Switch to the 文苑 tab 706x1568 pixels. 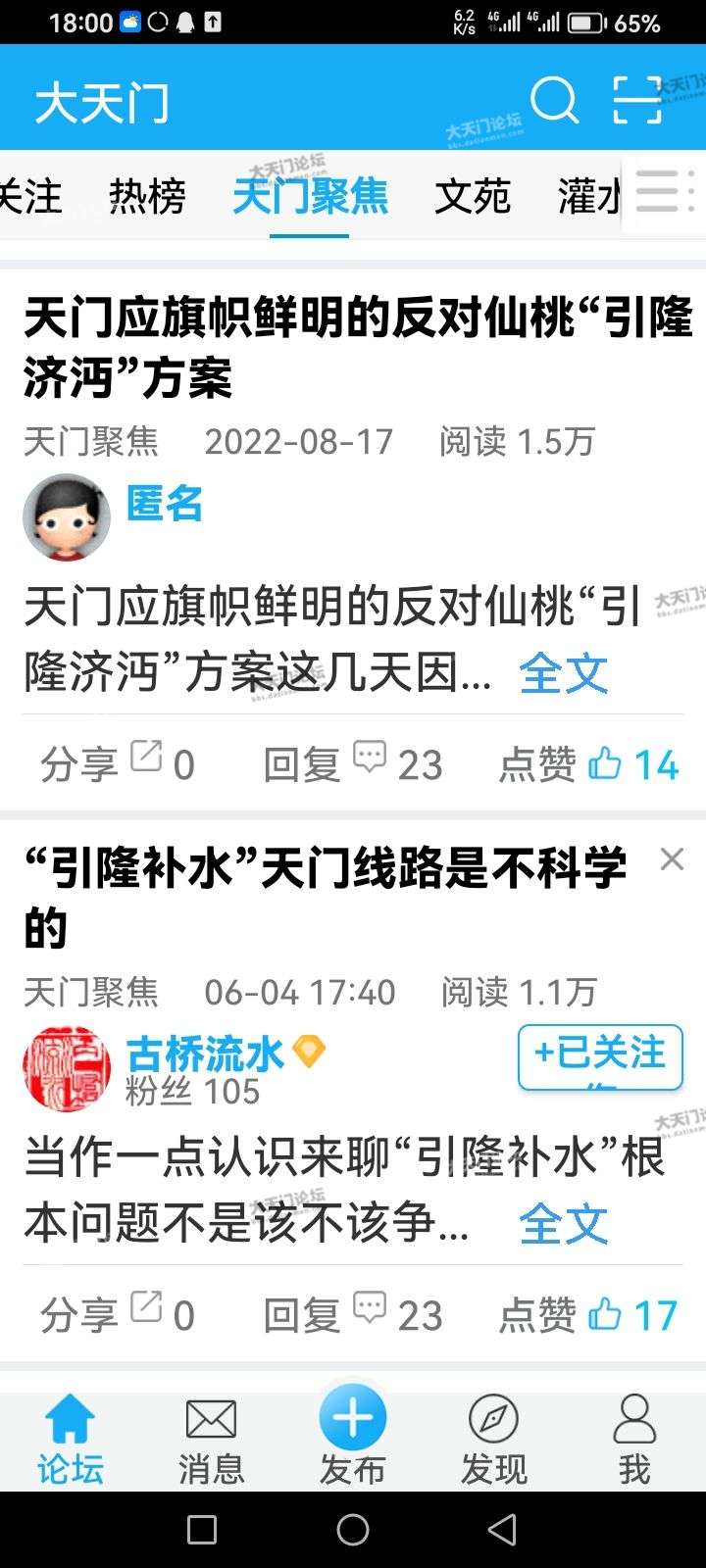(x=473, y=197)
